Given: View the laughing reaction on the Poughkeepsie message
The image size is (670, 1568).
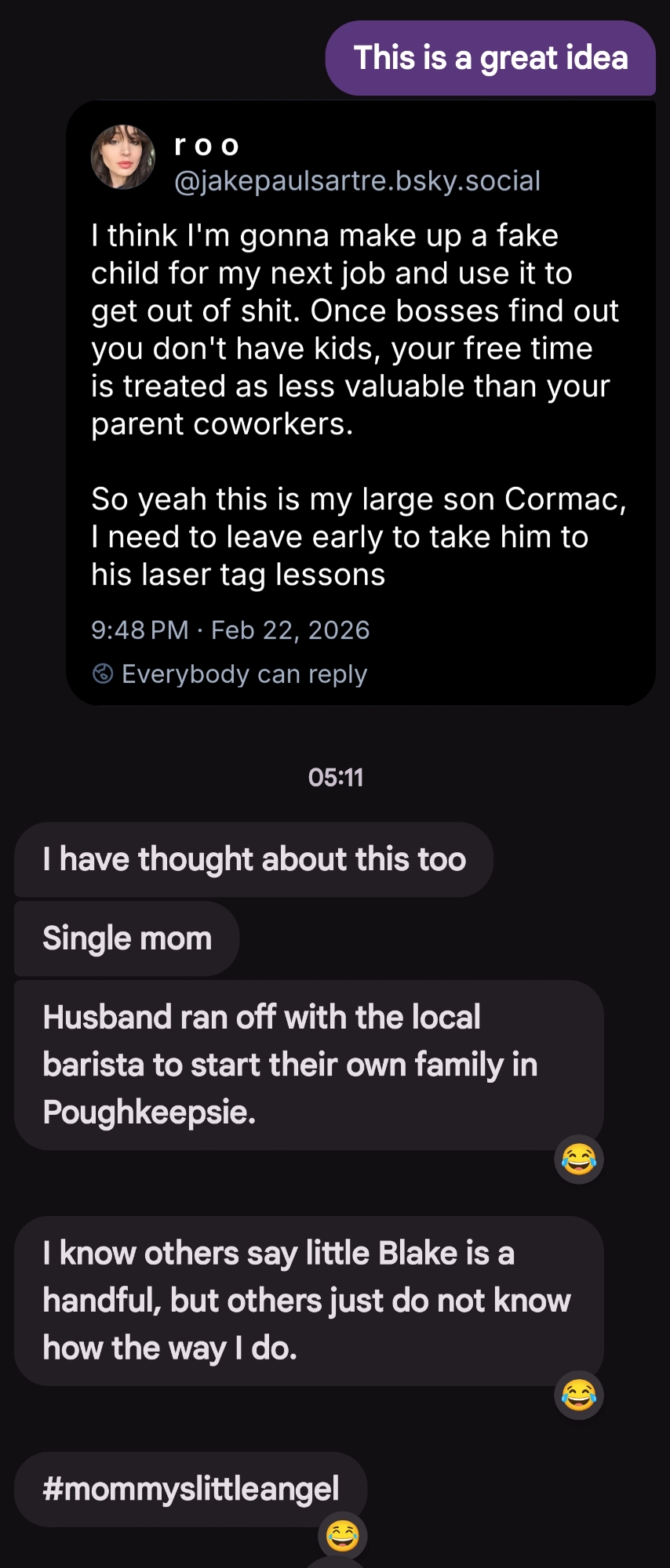Looking at the screenshot, I should [x=579, y=1159].
